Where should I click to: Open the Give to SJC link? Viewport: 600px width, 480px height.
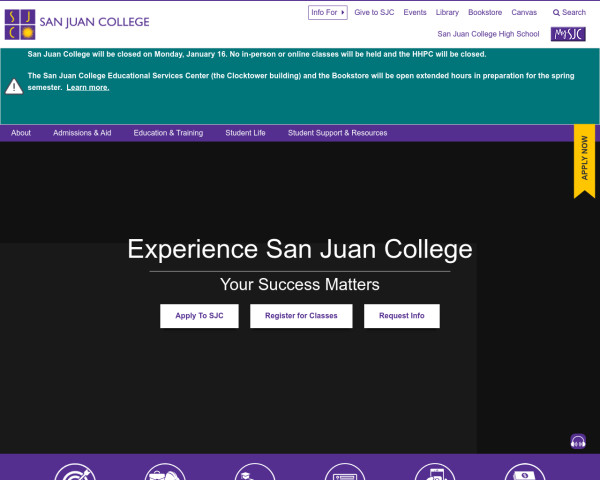pos(374,12)
